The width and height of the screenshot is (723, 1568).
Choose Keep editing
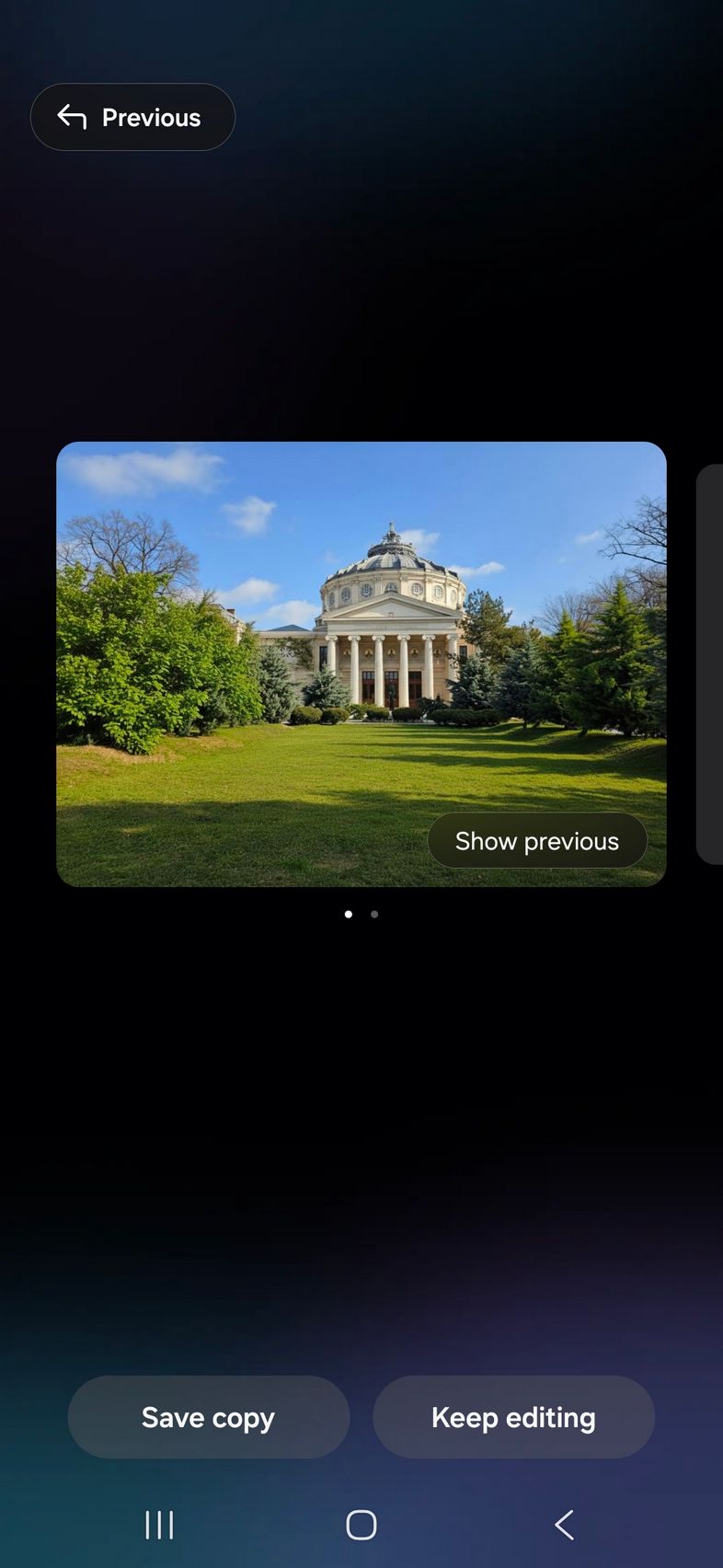513,1417
